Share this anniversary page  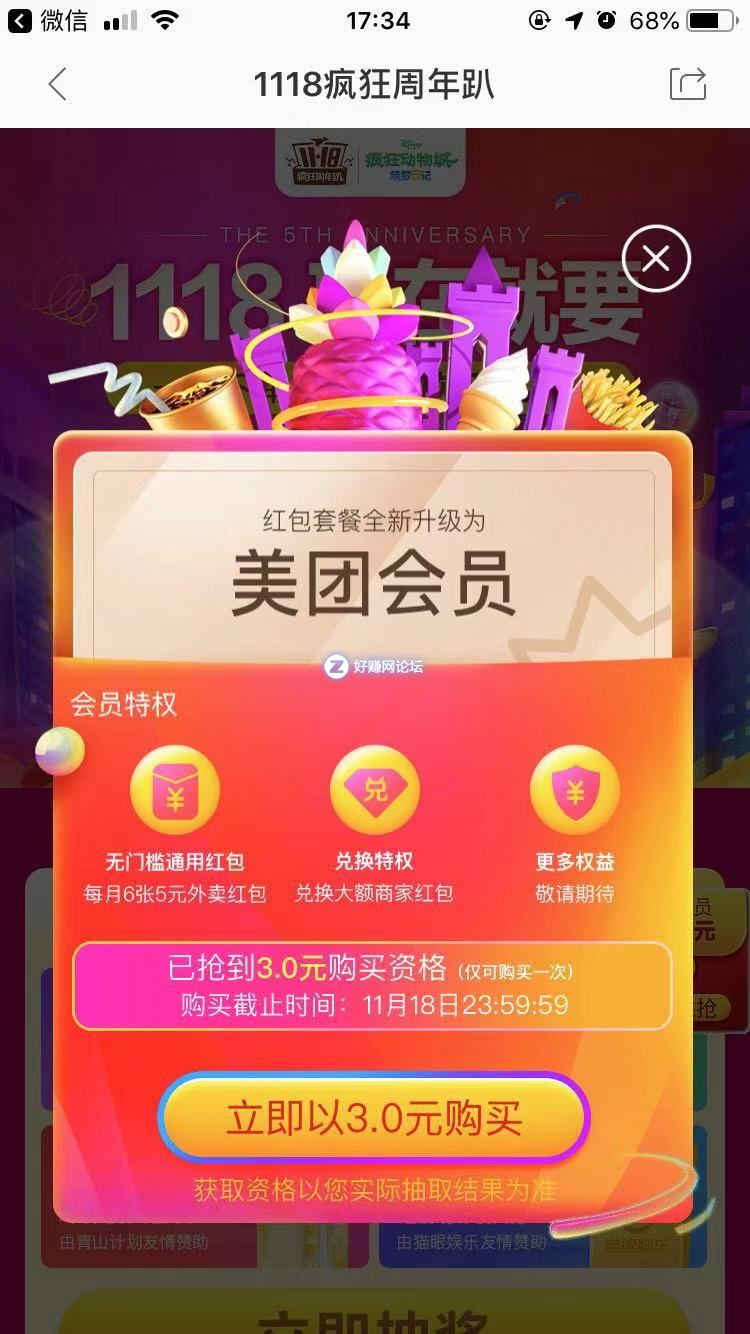point(688,84)
